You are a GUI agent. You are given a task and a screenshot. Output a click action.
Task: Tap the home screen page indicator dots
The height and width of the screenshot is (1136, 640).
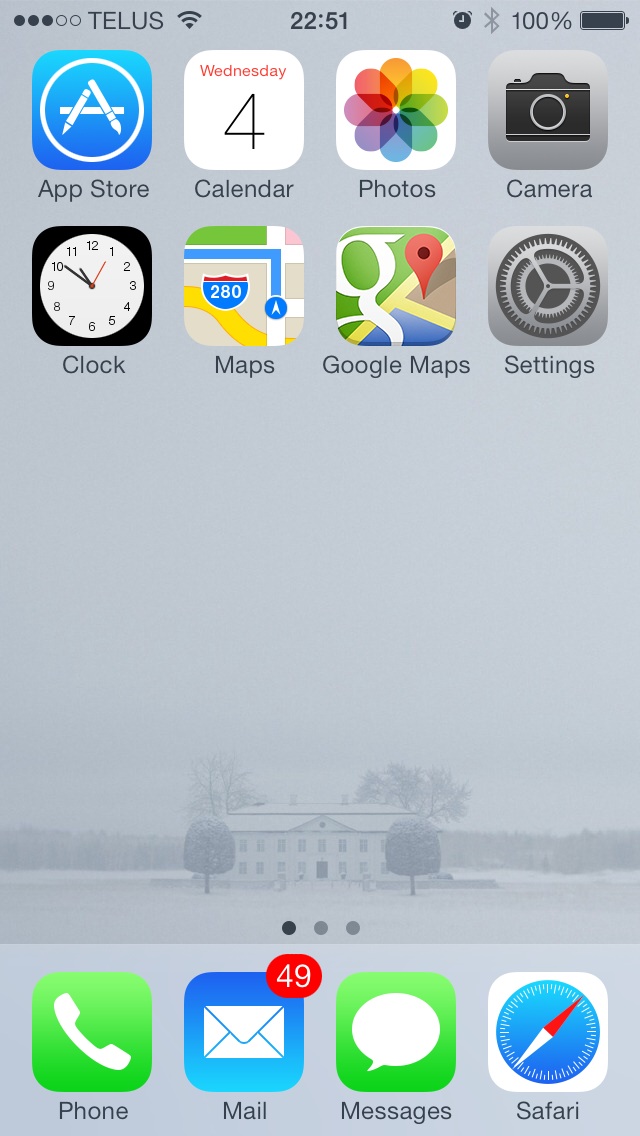[320, 928]
